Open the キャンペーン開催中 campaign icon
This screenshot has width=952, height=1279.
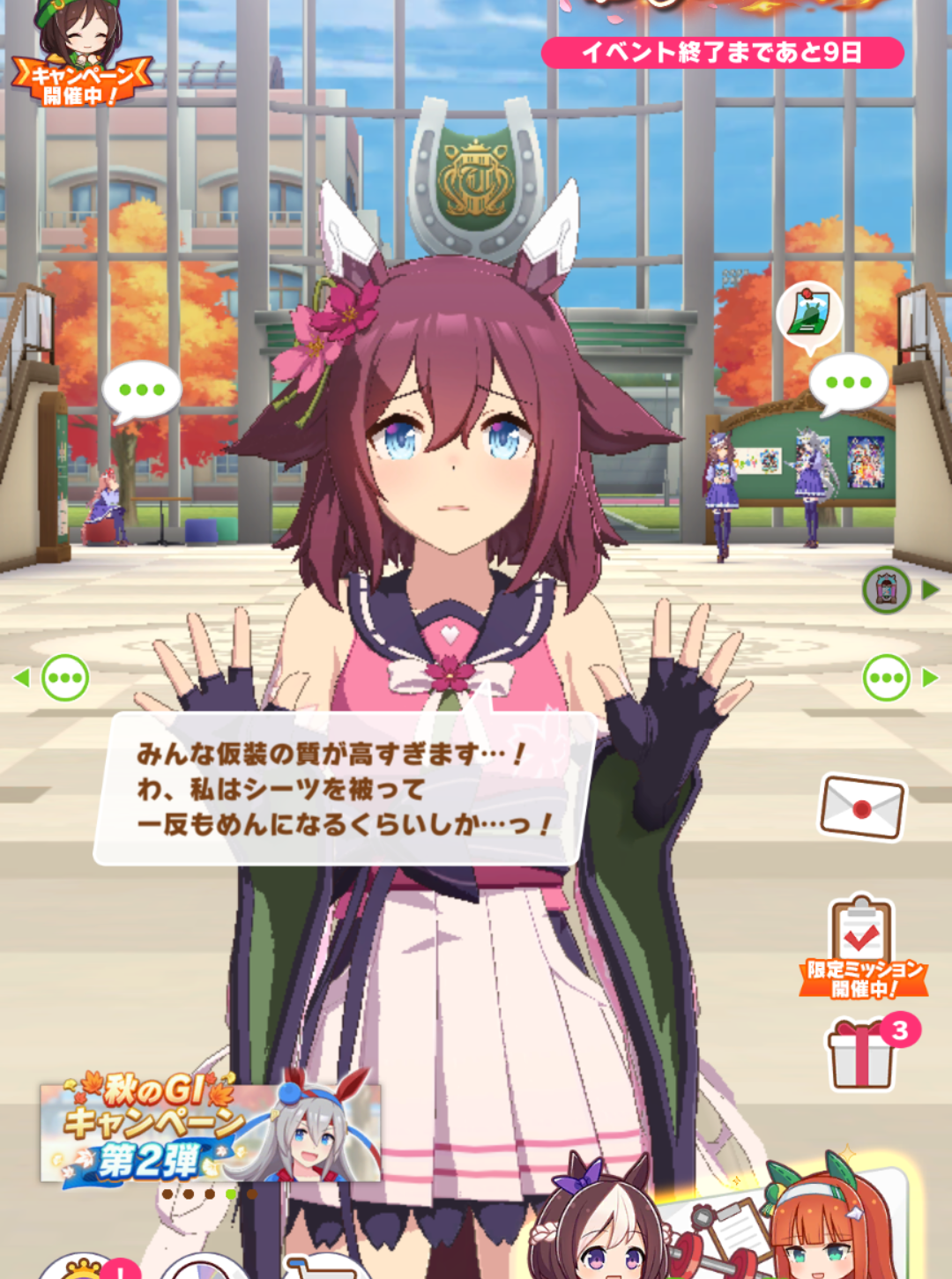click(x=79, y=55)
